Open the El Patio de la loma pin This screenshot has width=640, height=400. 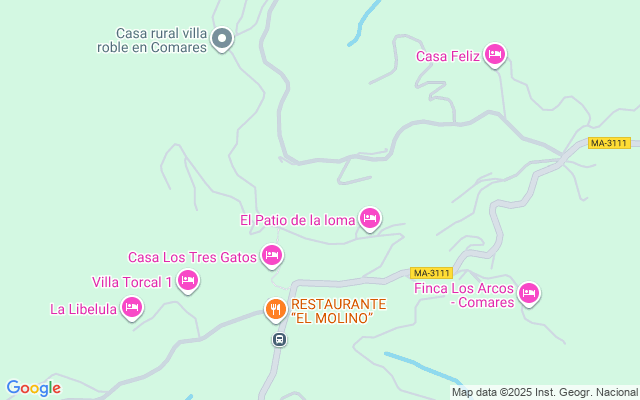(x=370, y=217)
